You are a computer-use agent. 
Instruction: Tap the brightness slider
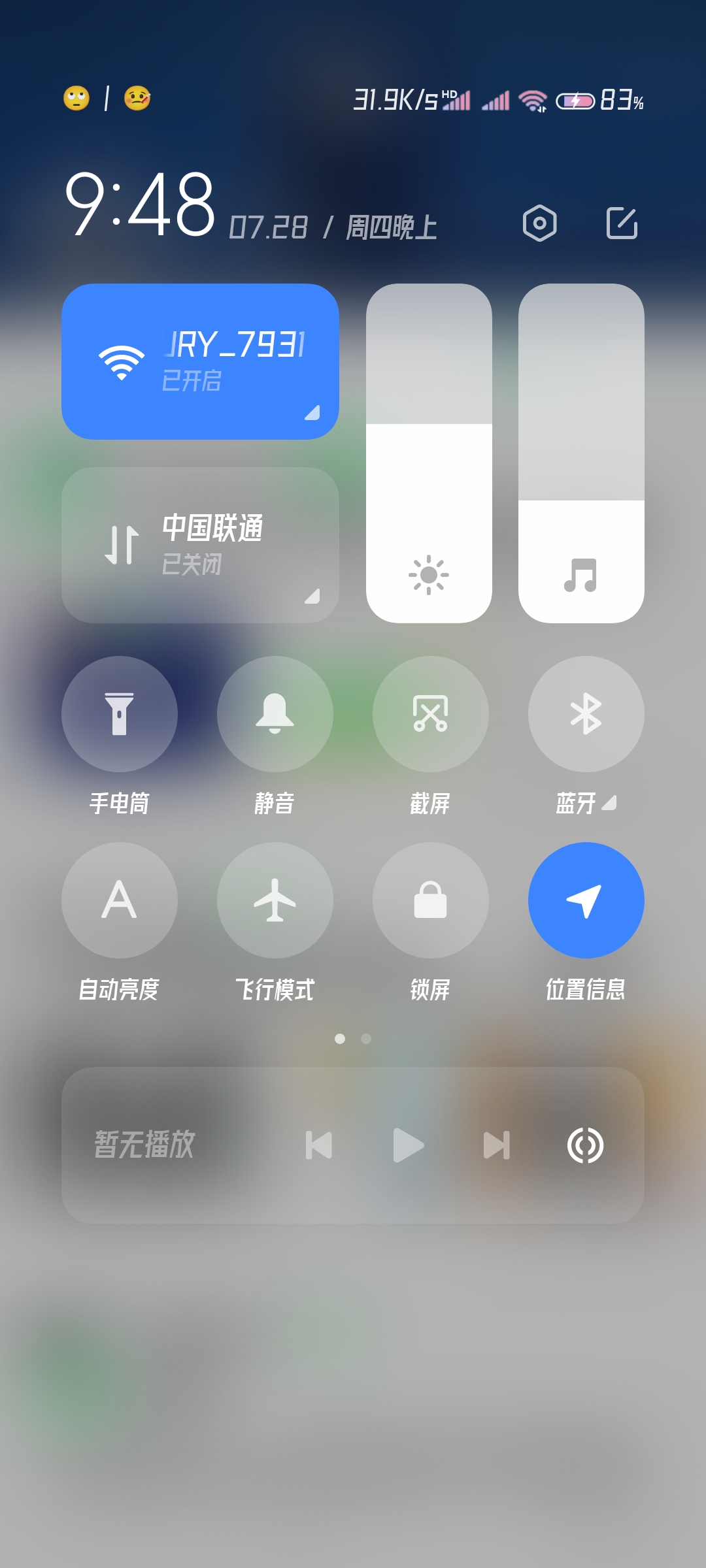tap(429, 453)
